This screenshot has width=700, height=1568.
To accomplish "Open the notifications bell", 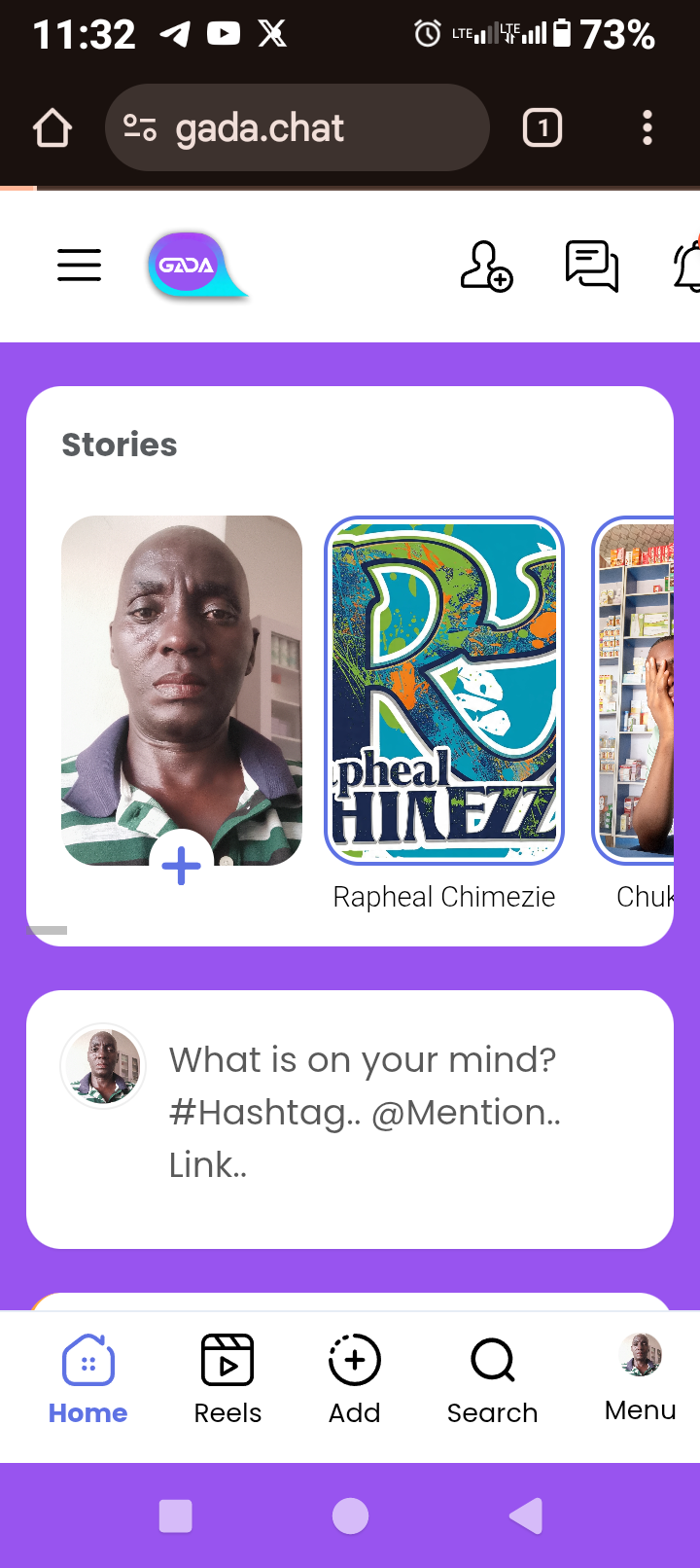I will (687, 266).
